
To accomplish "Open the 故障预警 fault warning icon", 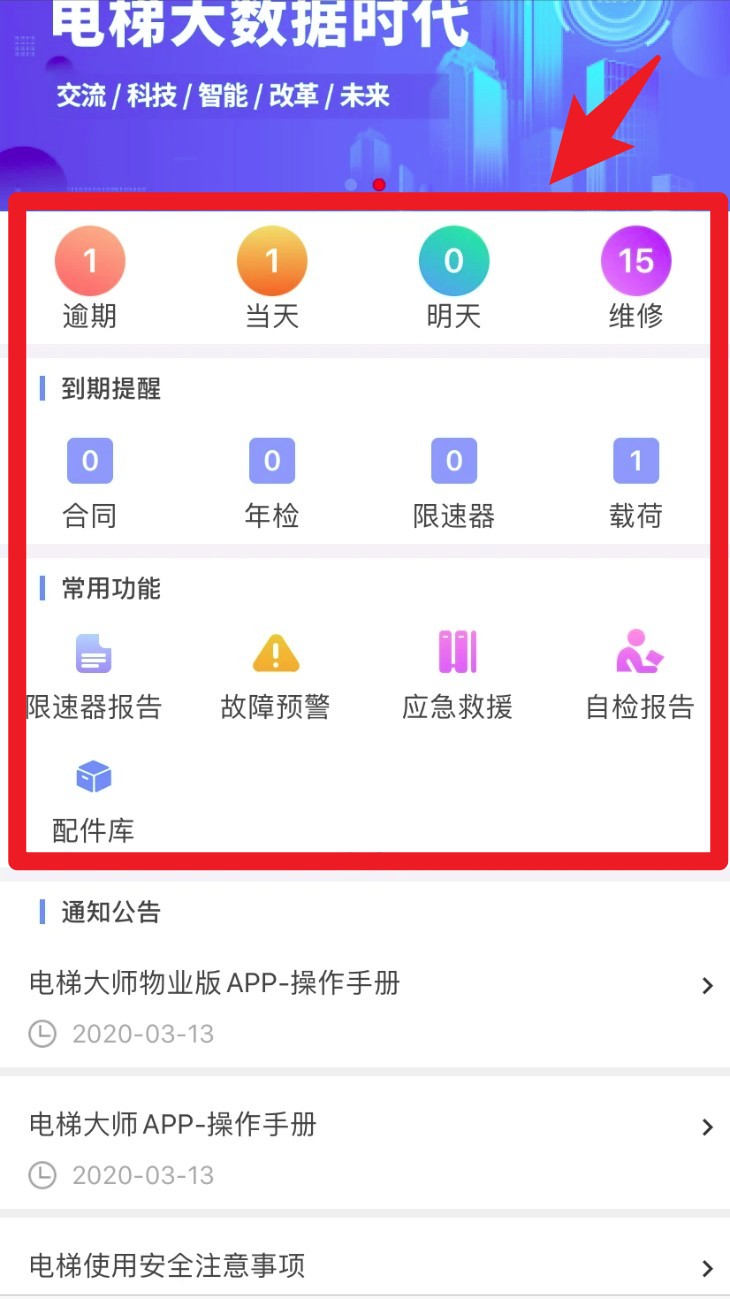I will coord(273,655).
